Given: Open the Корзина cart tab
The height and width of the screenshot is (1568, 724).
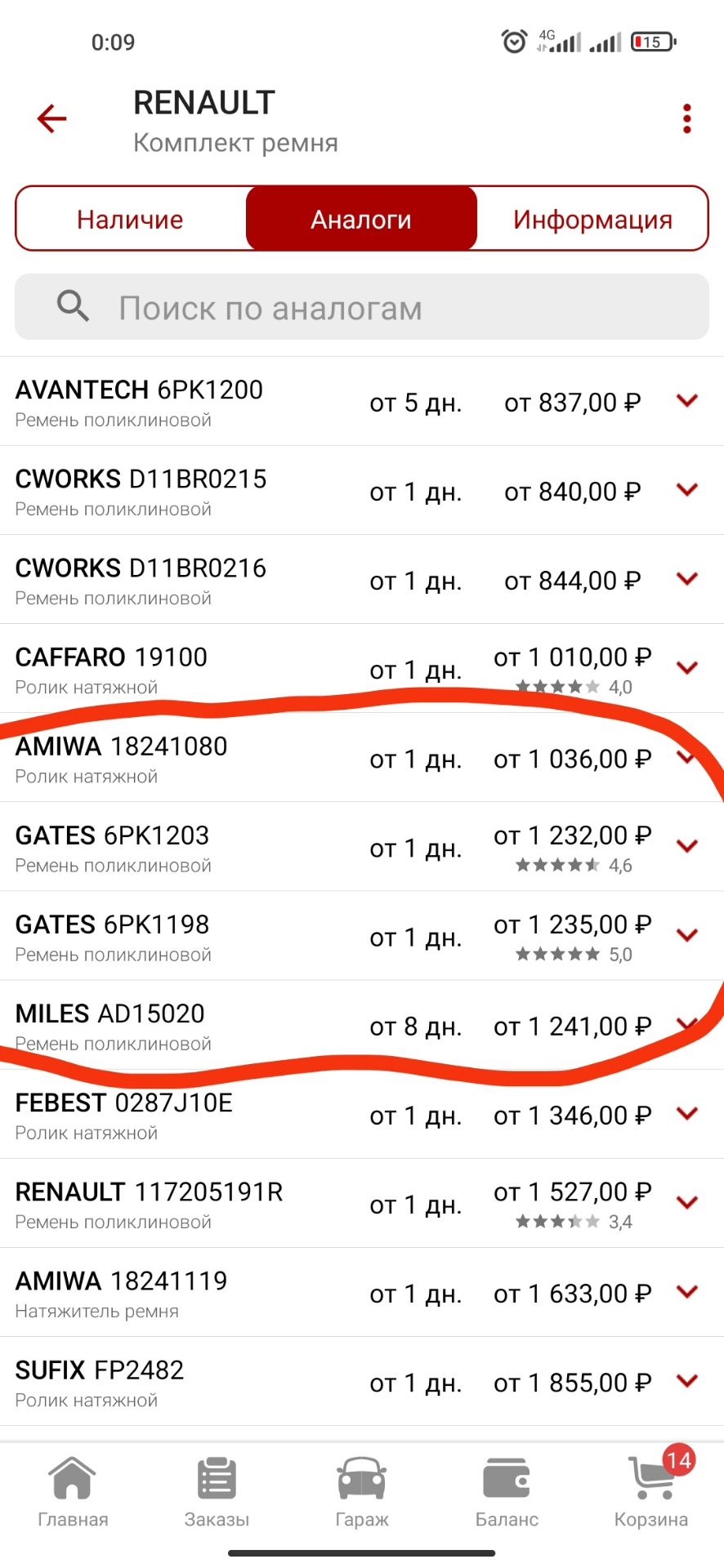Looking at the screenshot, I should click(651, 1492).
